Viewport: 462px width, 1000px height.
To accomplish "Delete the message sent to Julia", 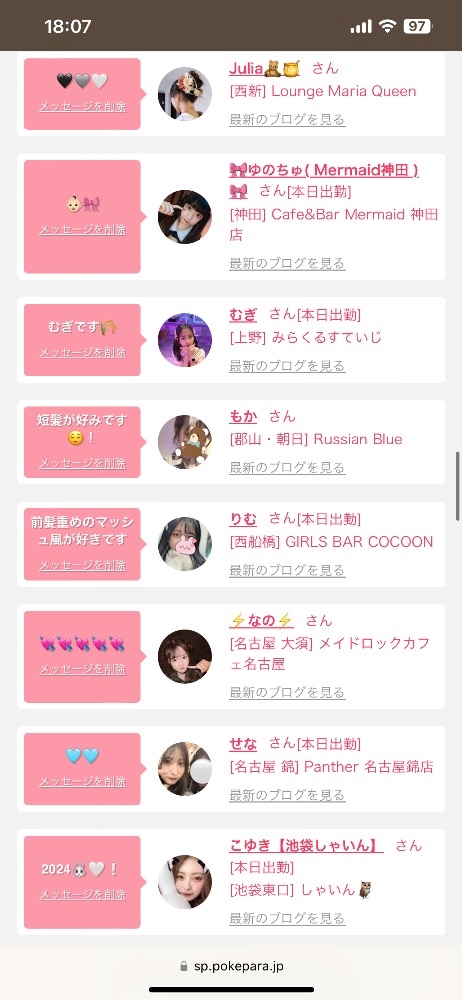I will (x=82, y=107).
